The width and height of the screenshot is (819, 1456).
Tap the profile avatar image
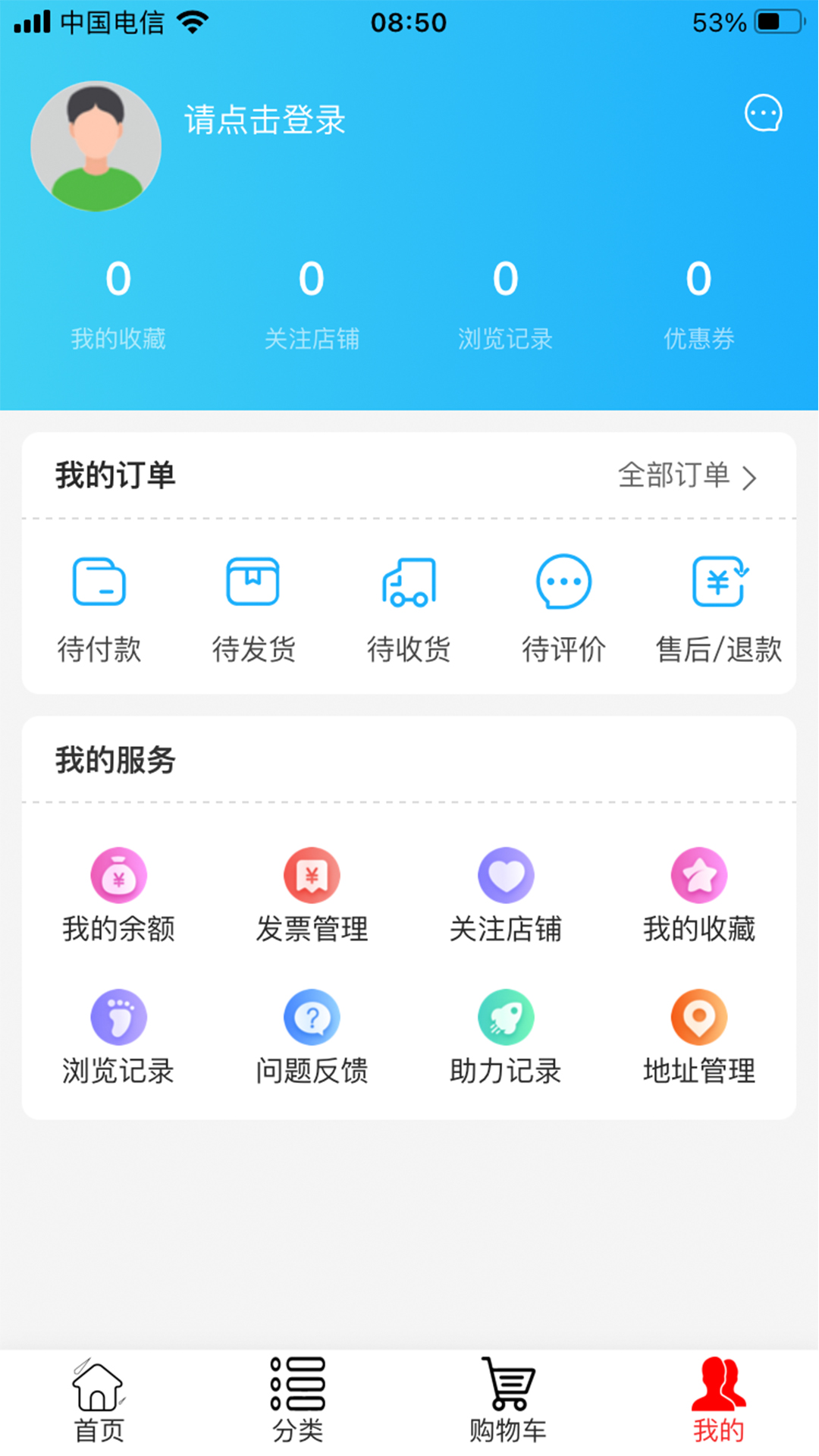tap(96, 146)
